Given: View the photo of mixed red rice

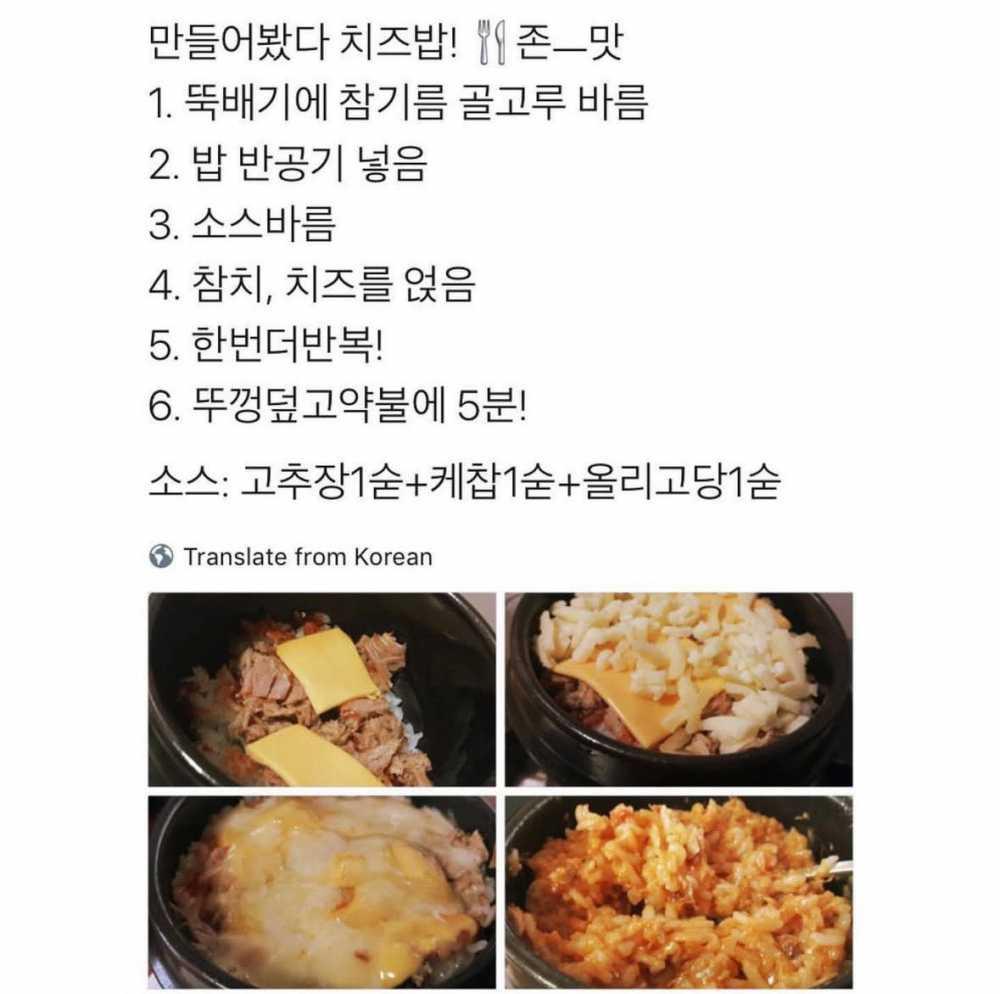Looking at the screenshot, I should [678, 891].
